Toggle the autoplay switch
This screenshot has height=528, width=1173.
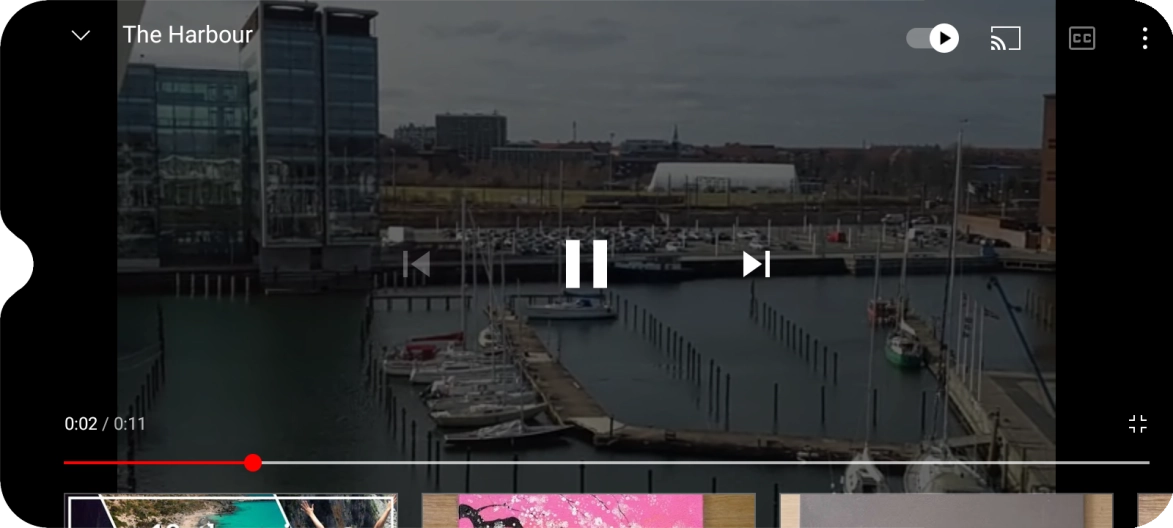coord(933,38)
